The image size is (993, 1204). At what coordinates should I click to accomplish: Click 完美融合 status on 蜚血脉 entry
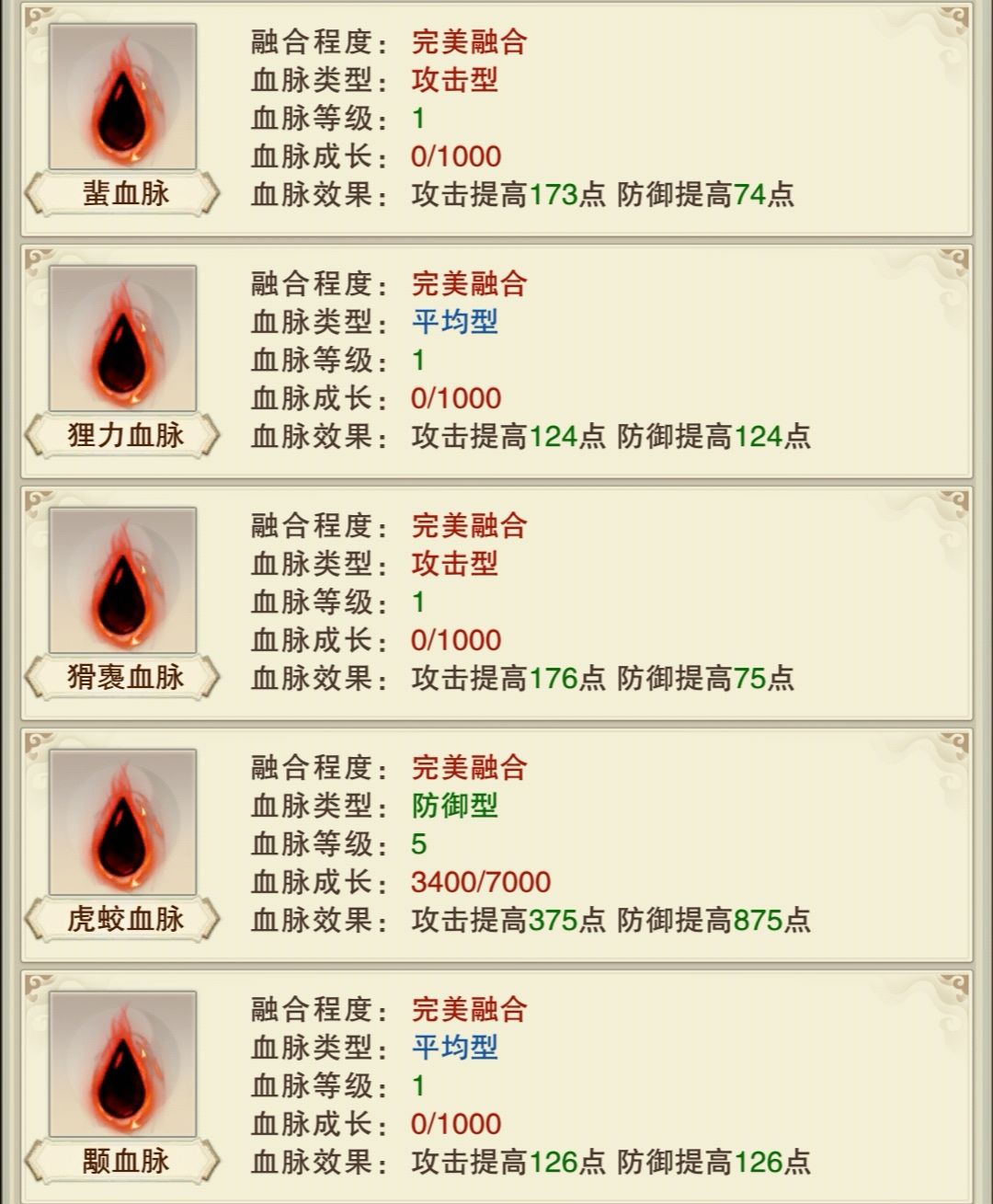point(472,43)
